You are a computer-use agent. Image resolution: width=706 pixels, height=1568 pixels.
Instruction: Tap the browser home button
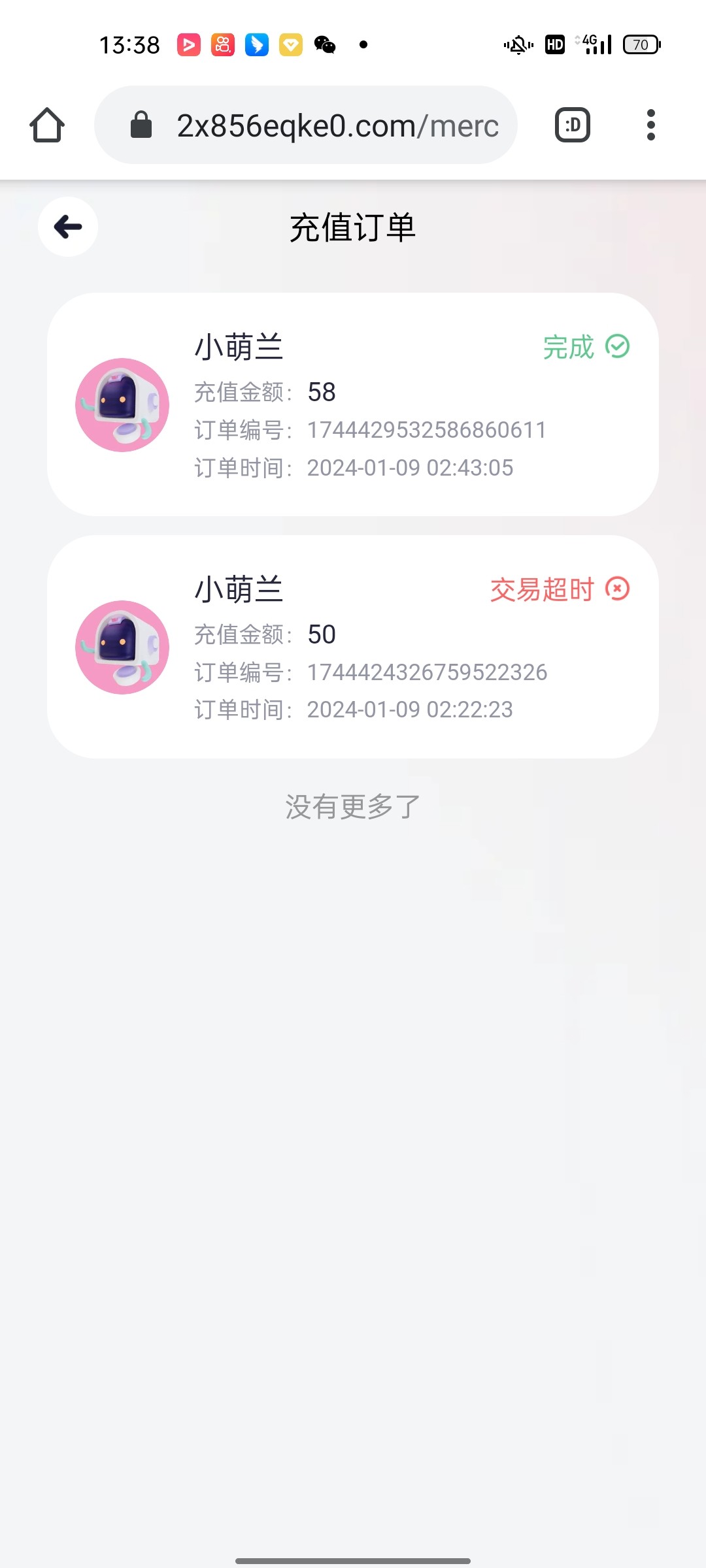pos(47,125)
